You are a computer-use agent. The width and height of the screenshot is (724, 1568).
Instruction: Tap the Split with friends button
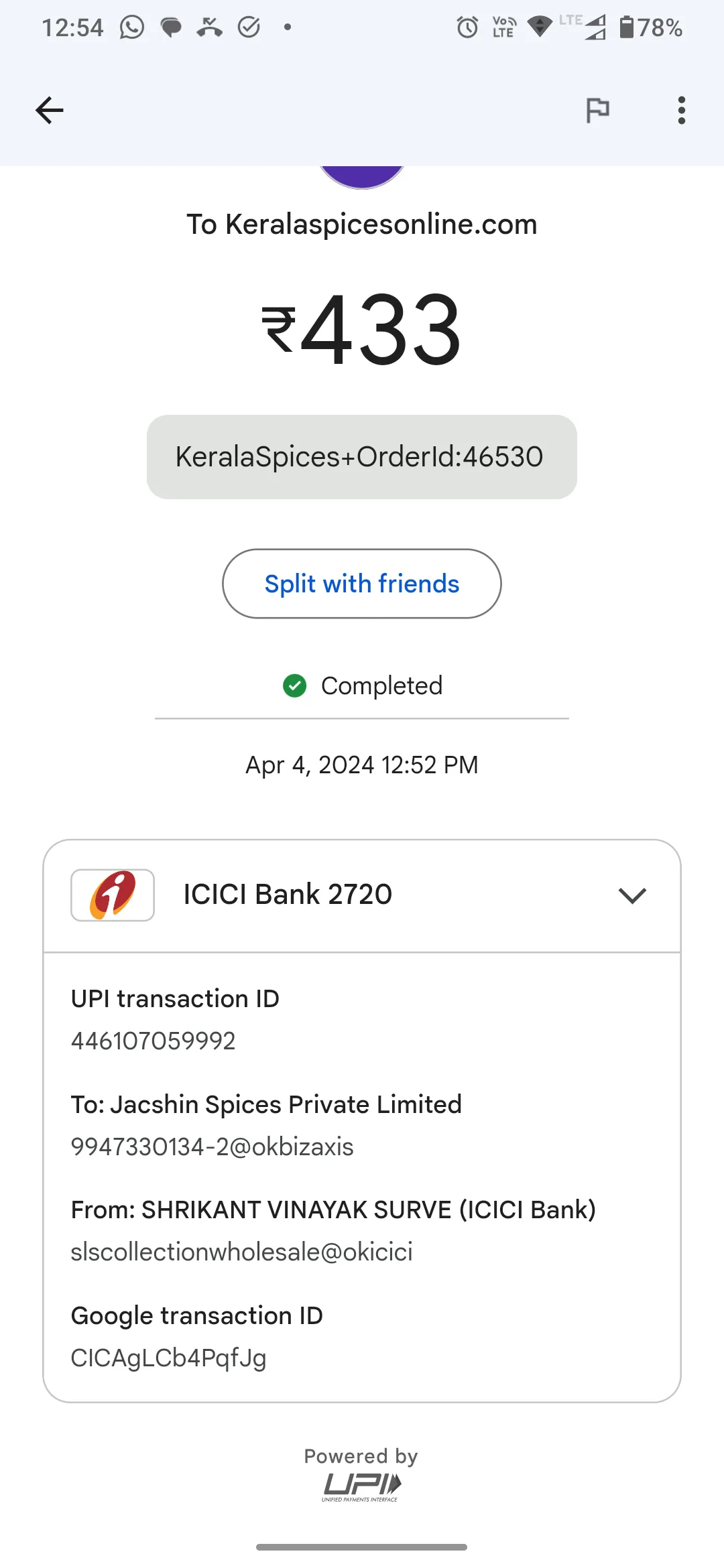tap(362, 584)
